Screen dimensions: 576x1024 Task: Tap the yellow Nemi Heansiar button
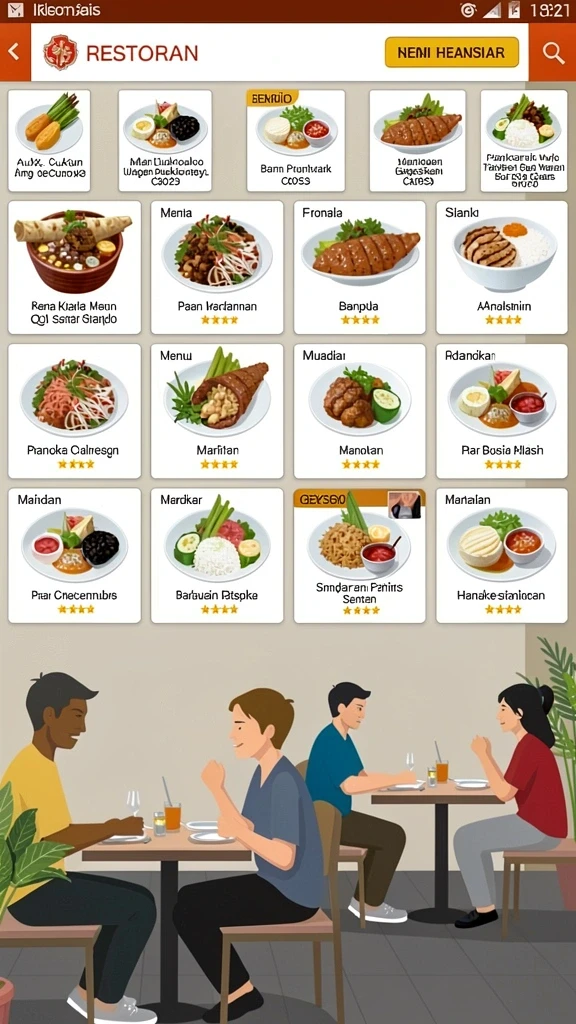(x=452, y=52)
